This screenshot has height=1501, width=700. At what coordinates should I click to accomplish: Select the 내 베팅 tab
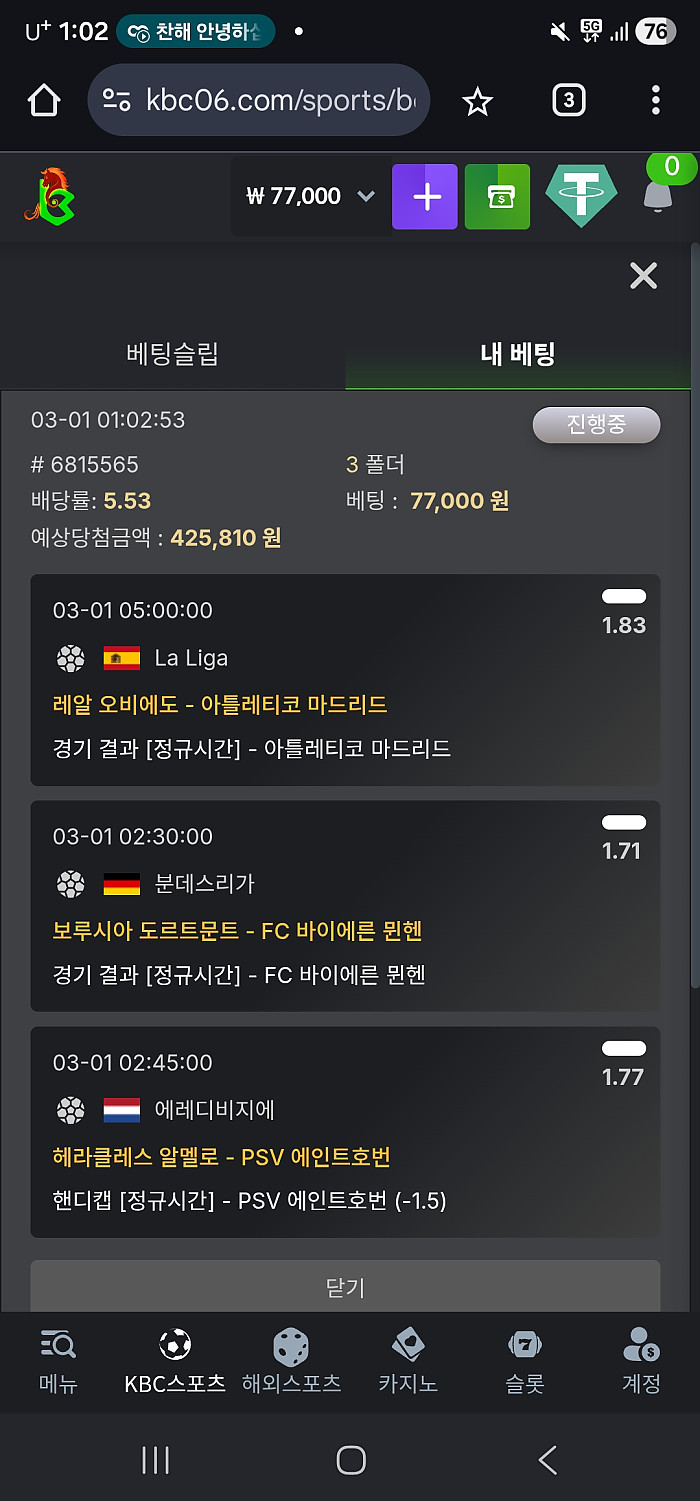517,354
